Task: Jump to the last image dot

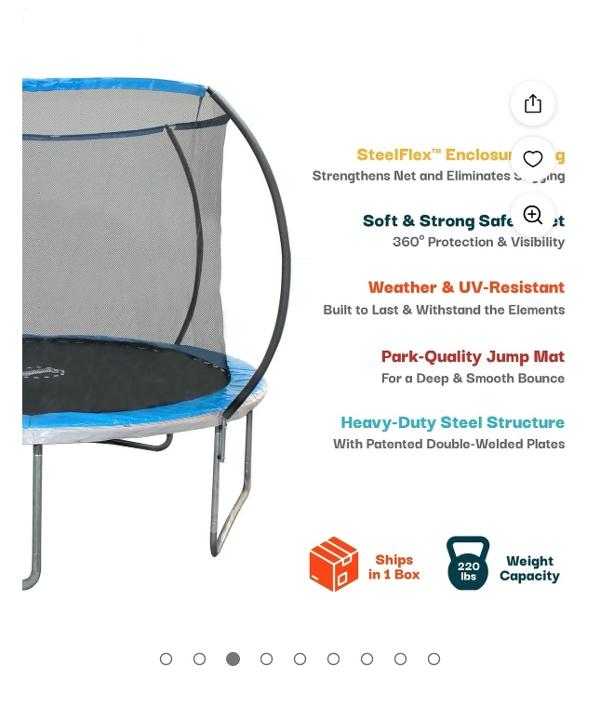Action: 434,659
